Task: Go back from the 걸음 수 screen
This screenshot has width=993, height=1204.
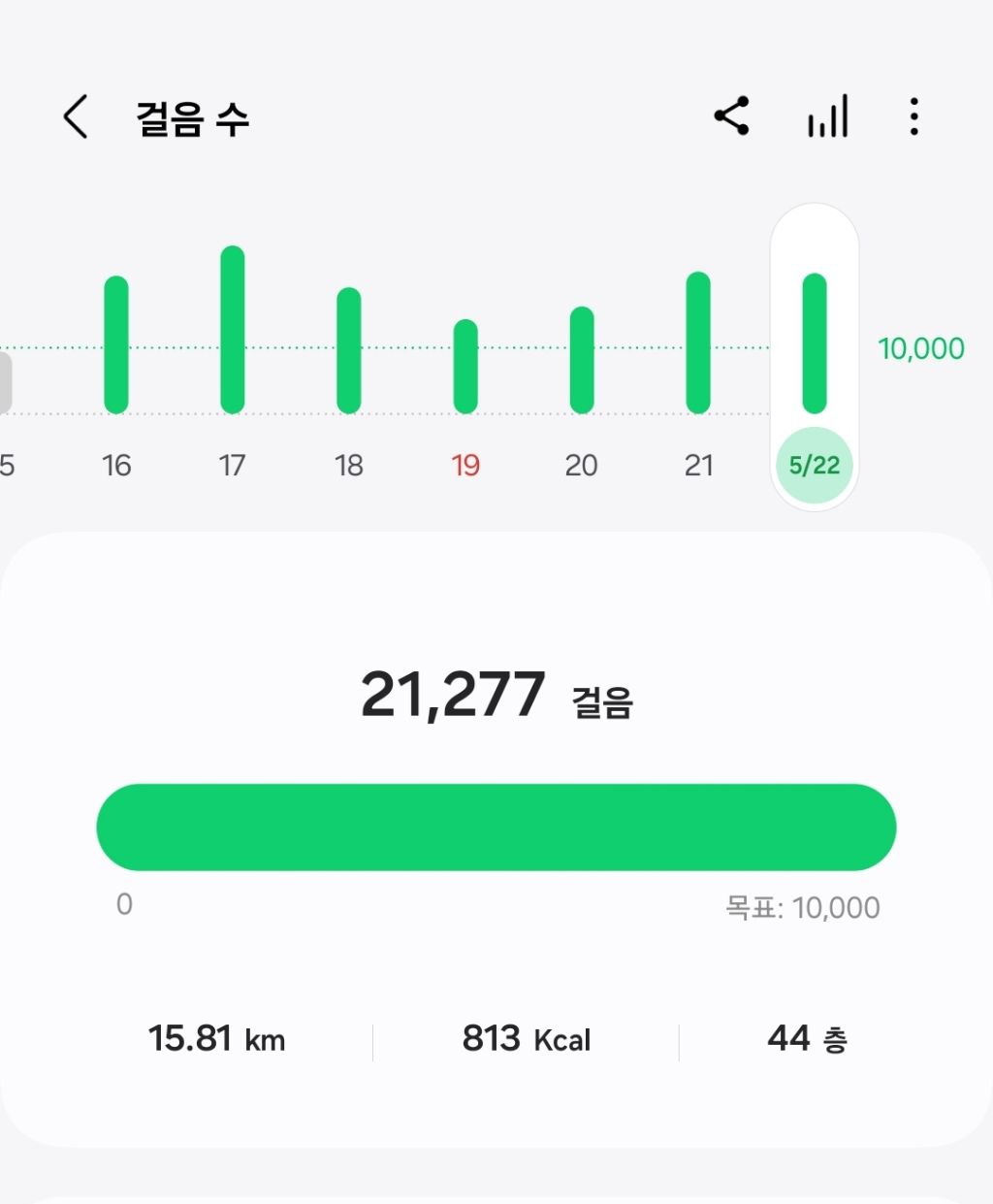Action: pyautogui.click(x=76, y=117)
